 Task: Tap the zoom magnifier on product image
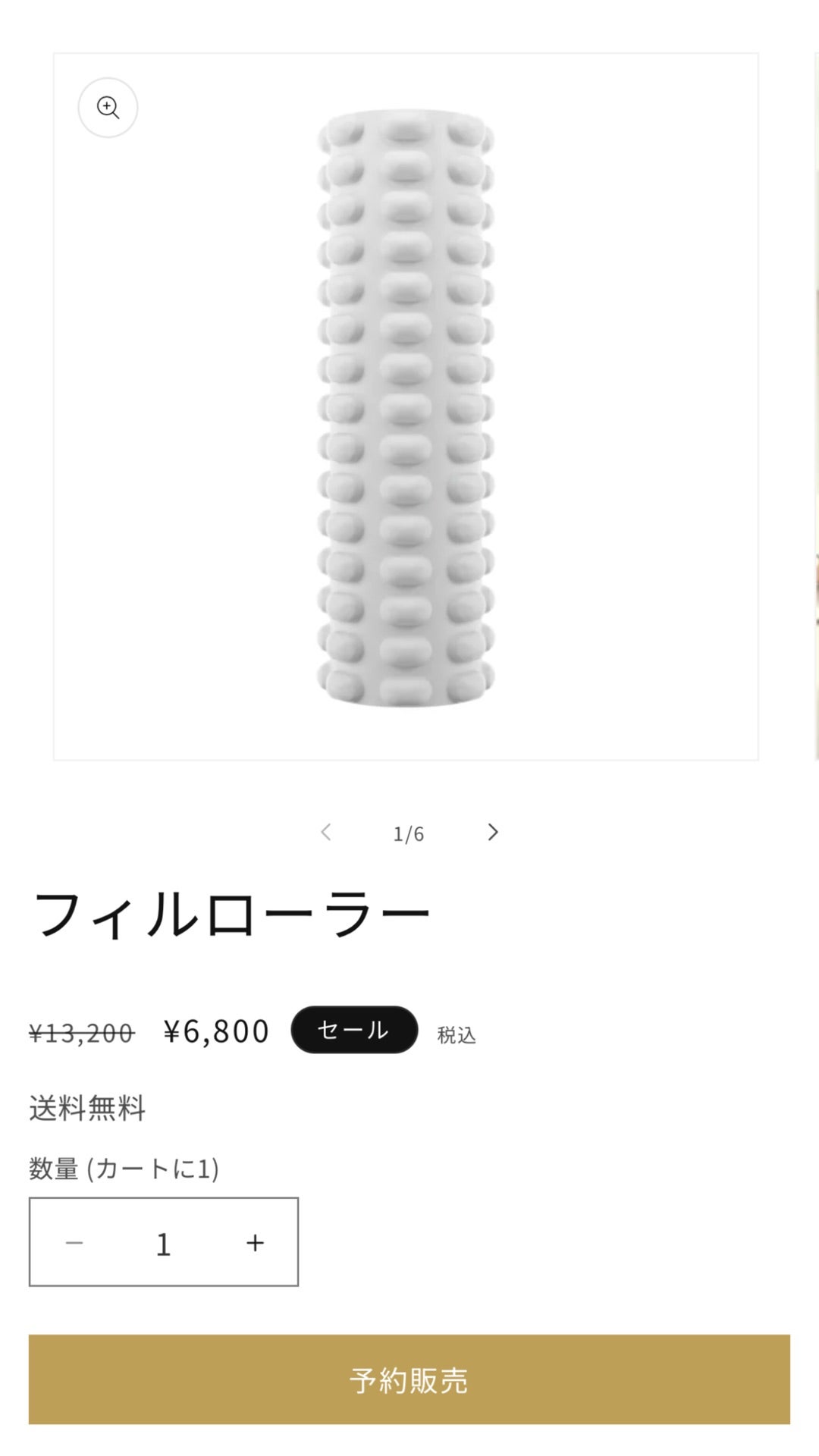(108, 108)
